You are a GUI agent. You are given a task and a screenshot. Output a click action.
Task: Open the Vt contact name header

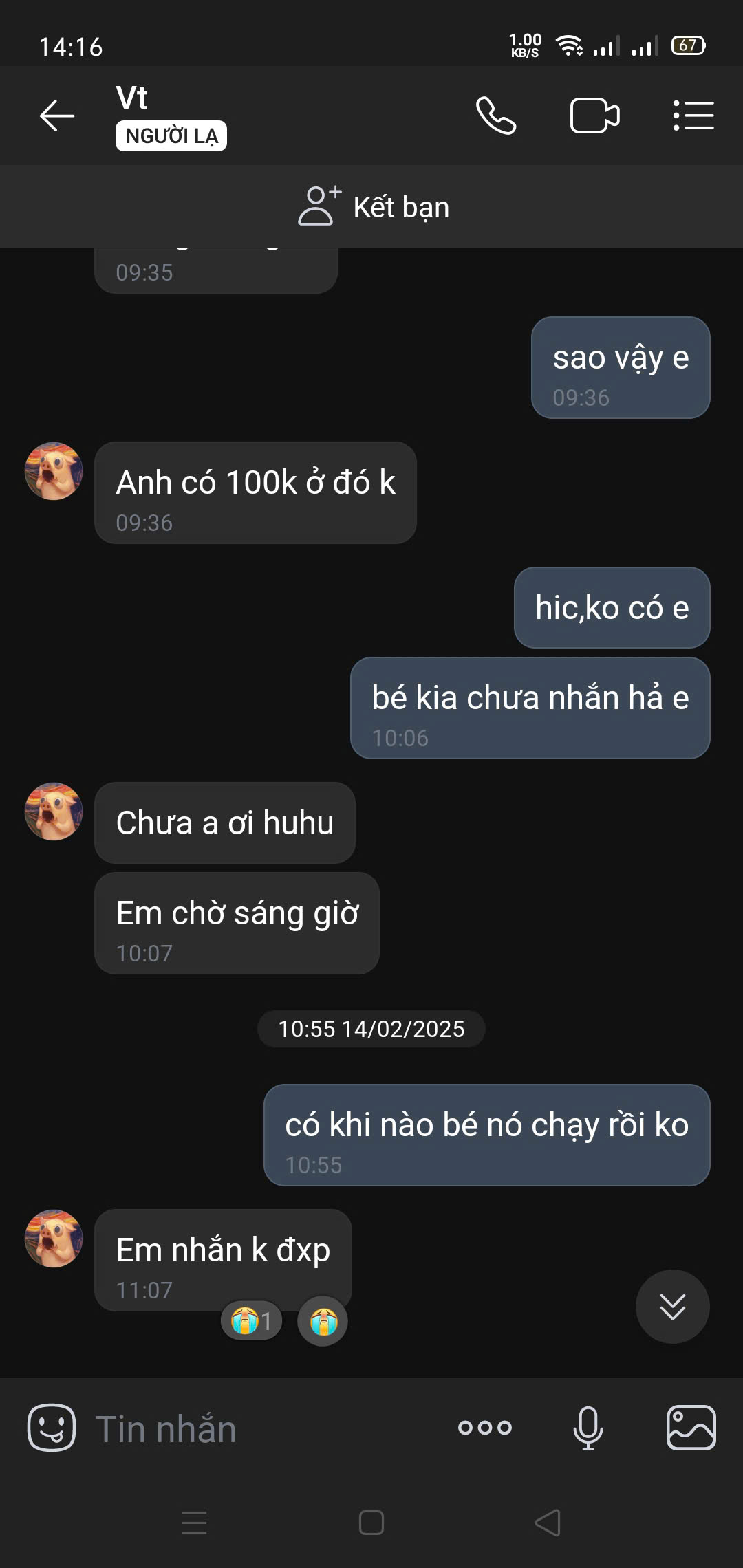click(x=132, y=98)
